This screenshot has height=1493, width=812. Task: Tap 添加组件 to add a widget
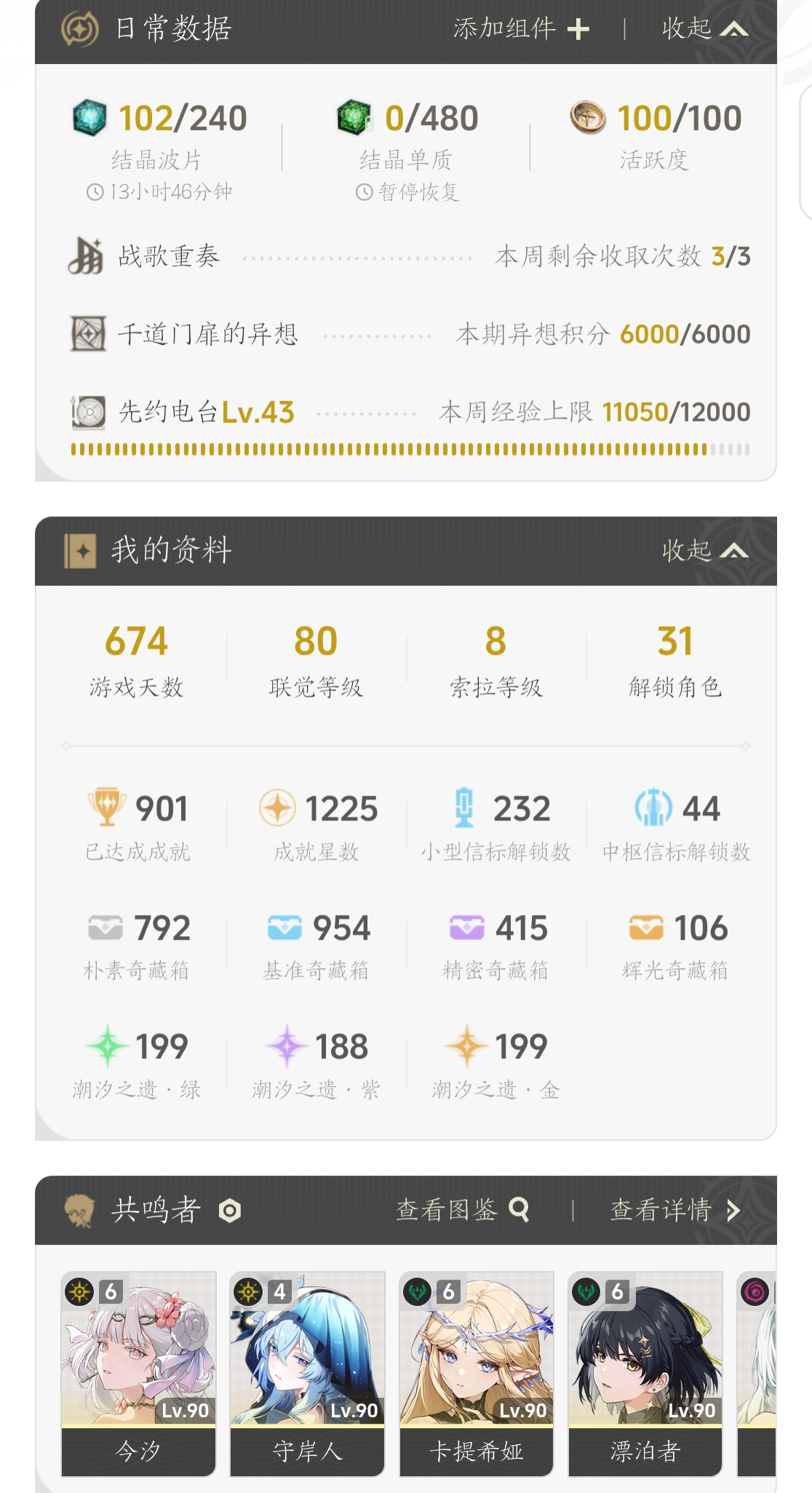coord(521,29)
